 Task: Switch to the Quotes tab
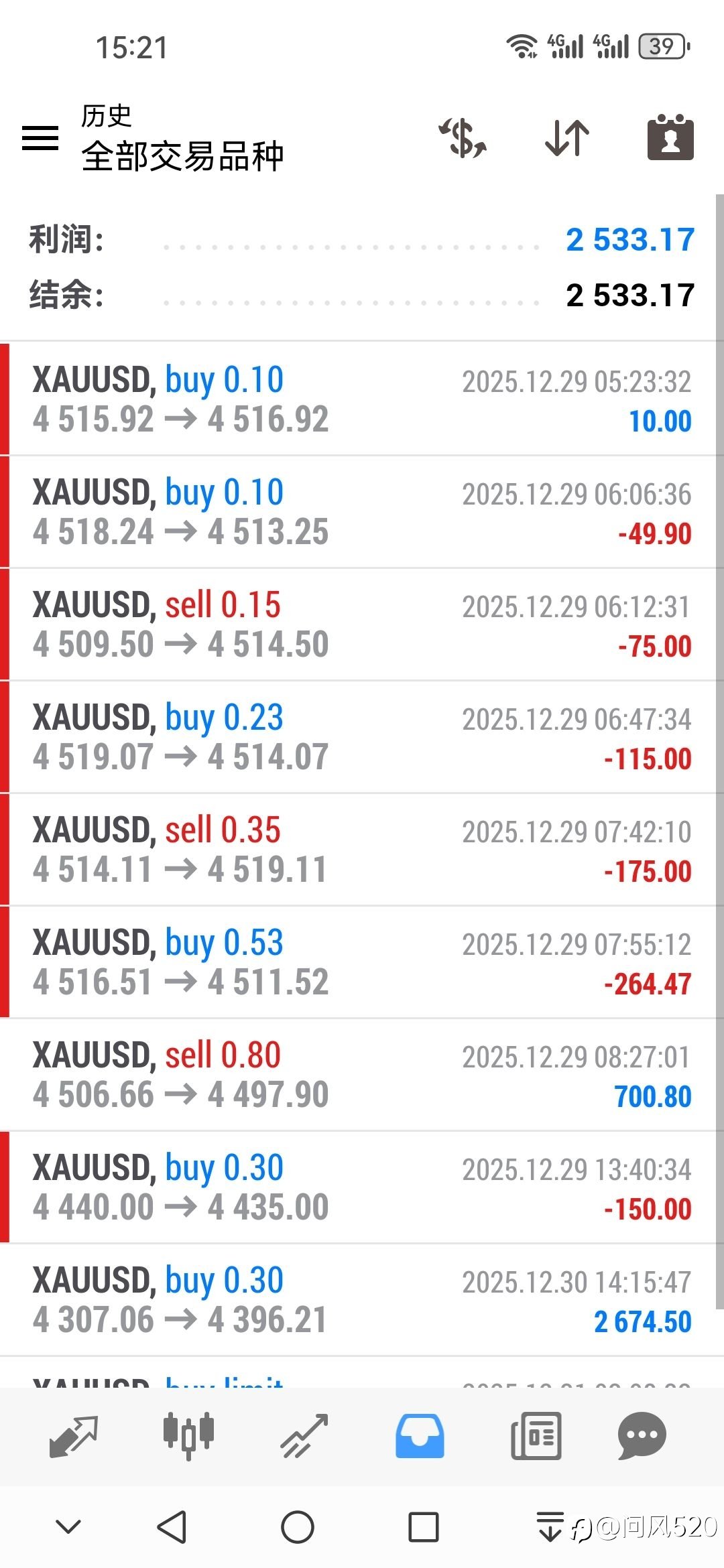click(x=74, y=1436)
